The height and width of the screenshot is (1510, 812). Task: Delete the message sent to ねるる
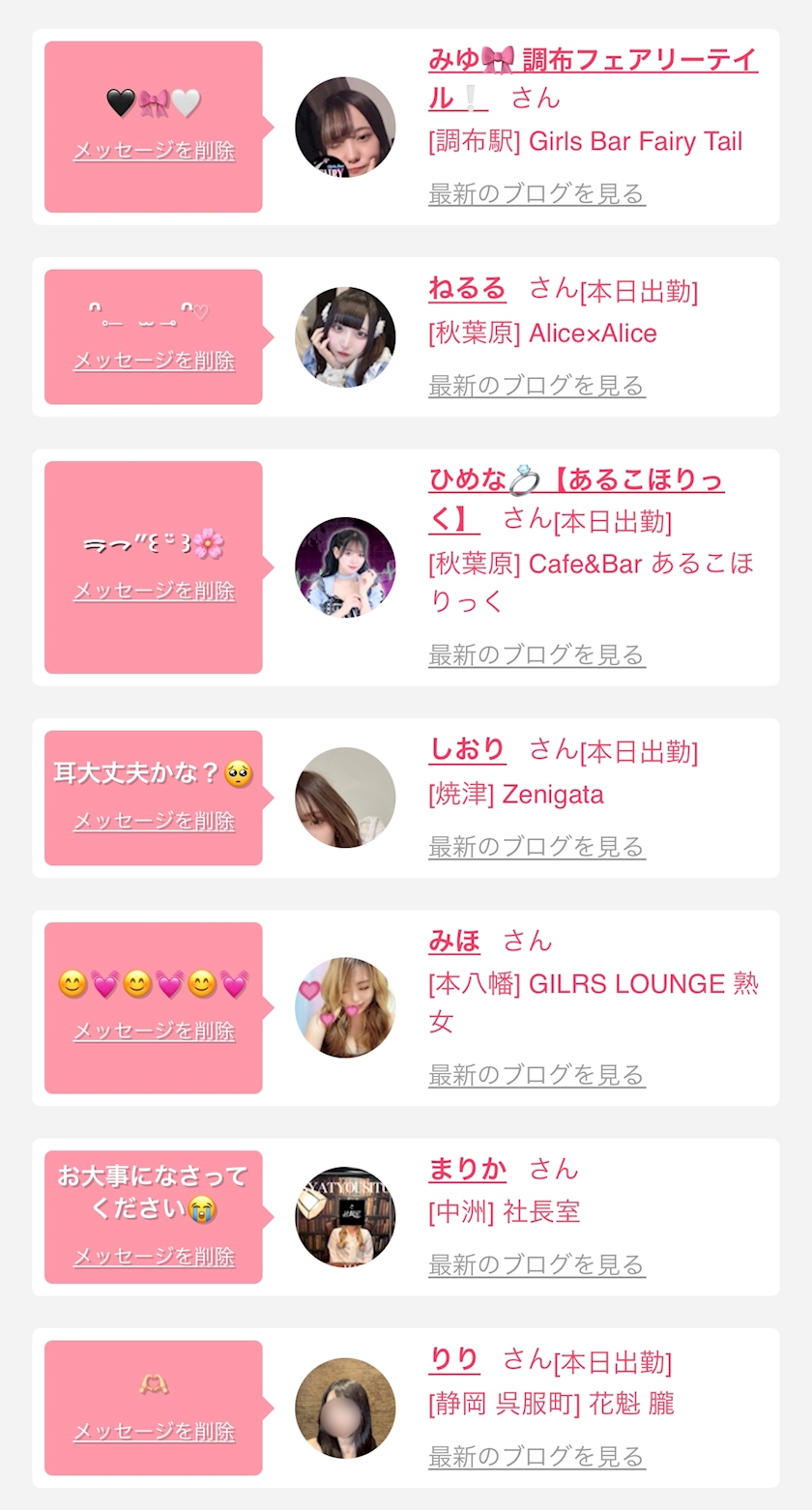click(x=154, y=361)
